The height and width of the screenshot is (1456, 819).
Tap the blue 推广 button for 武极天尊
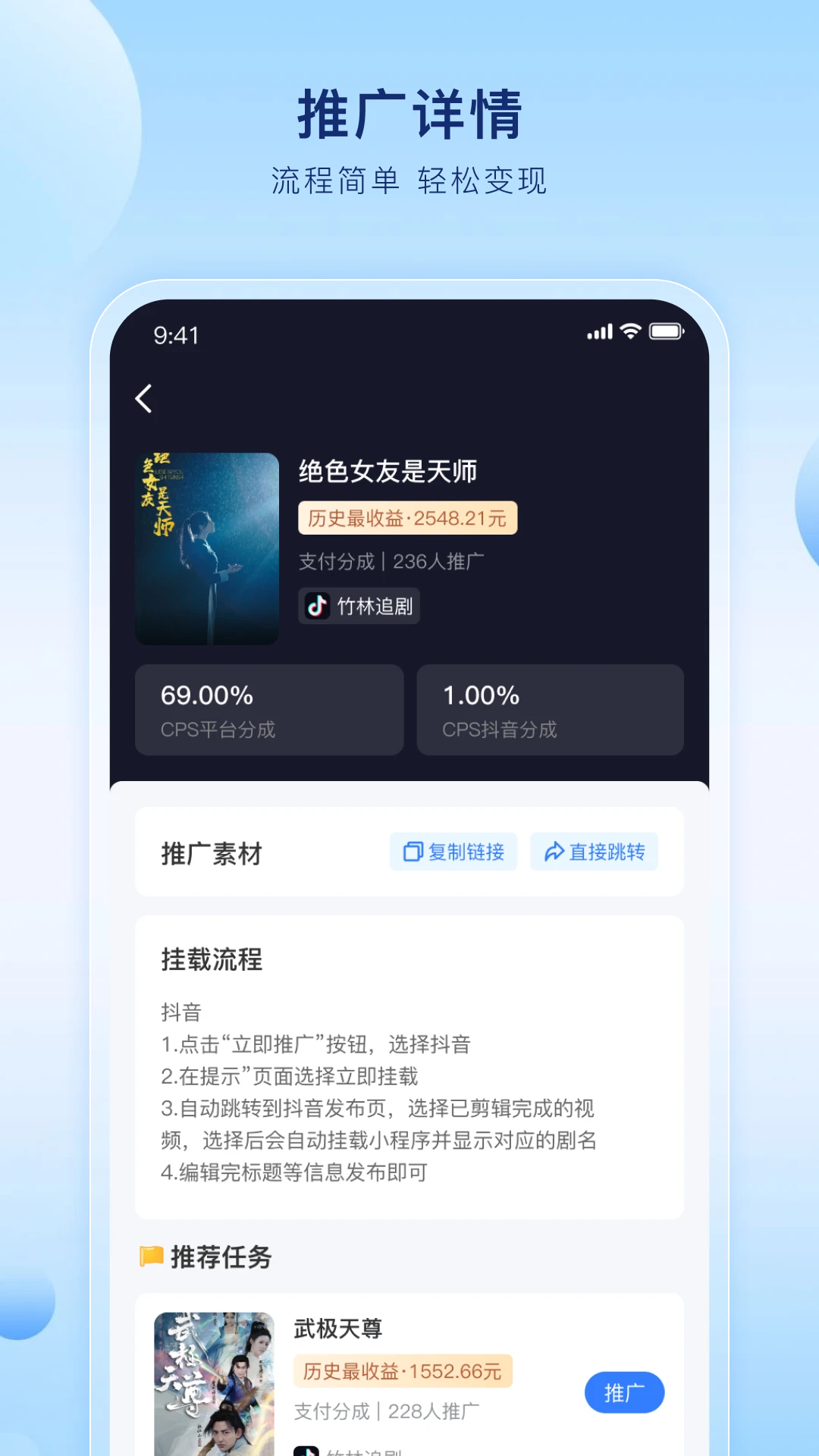pyautogui.click(x=624, y=1393)
